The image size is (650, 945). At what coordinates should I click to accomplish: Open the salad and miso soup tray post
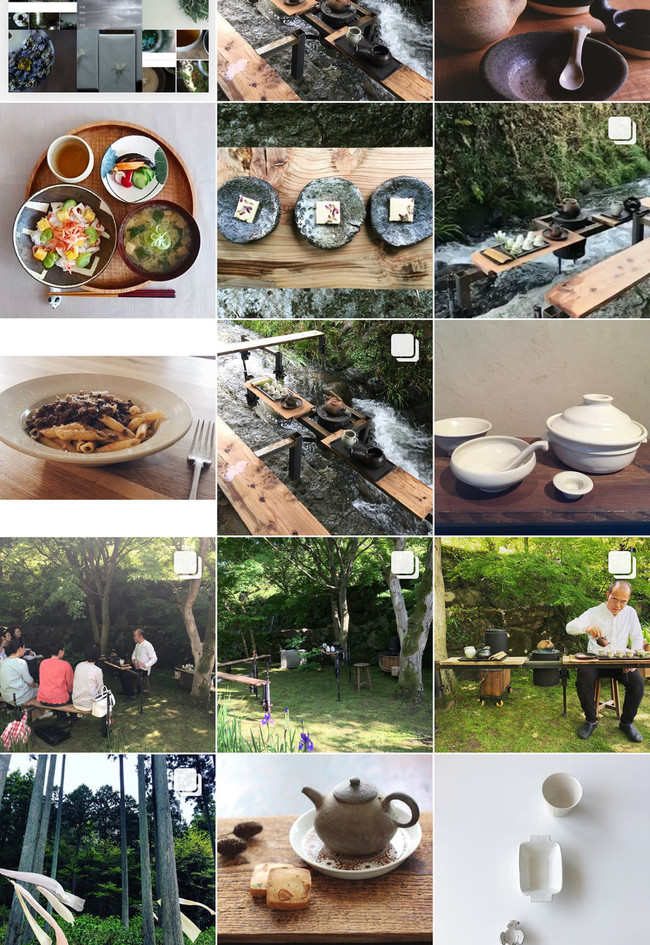click(x=107, y=210)
